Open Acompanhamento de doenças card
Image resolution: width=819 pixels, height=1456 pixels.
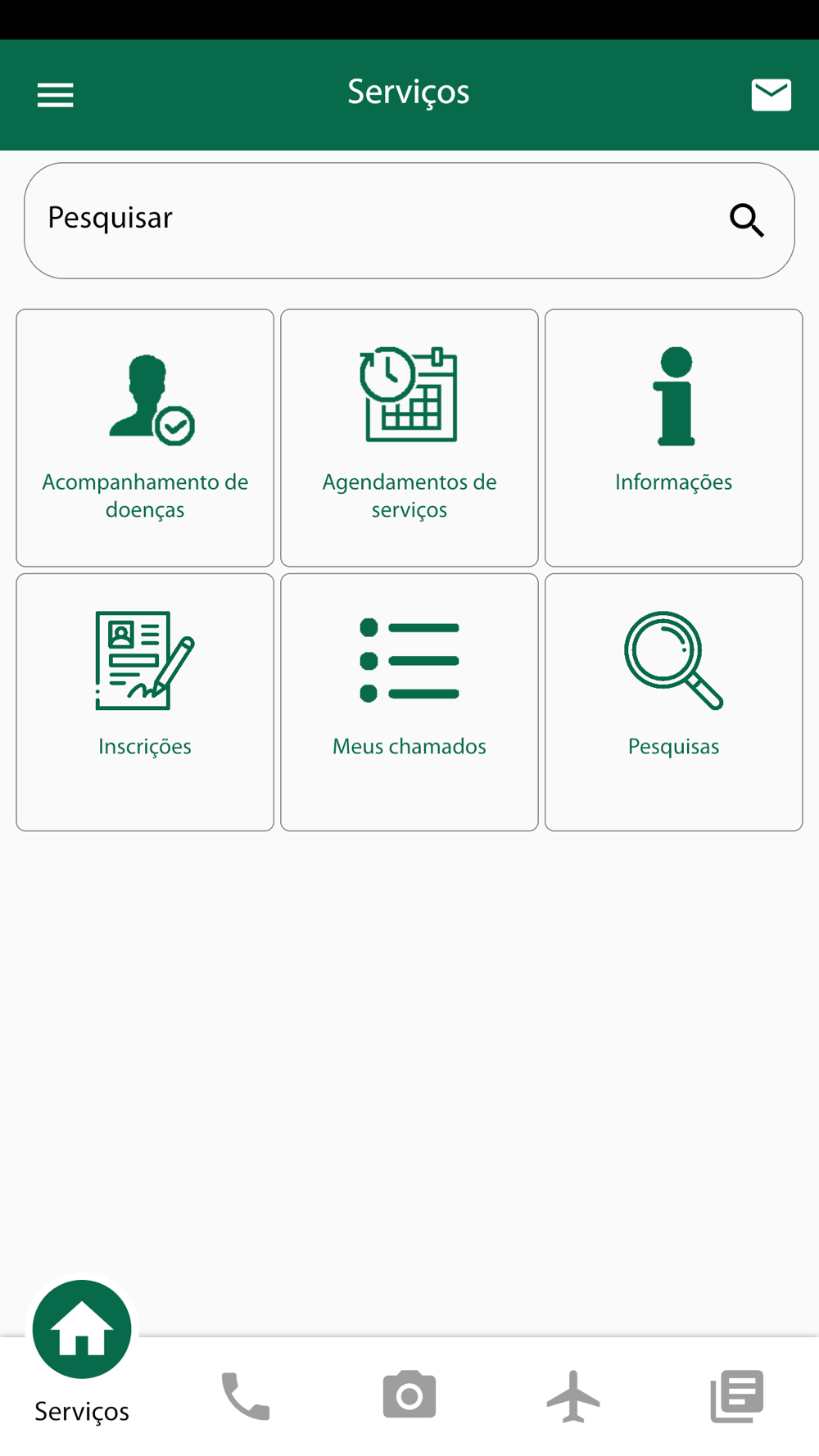pos(145,437)
